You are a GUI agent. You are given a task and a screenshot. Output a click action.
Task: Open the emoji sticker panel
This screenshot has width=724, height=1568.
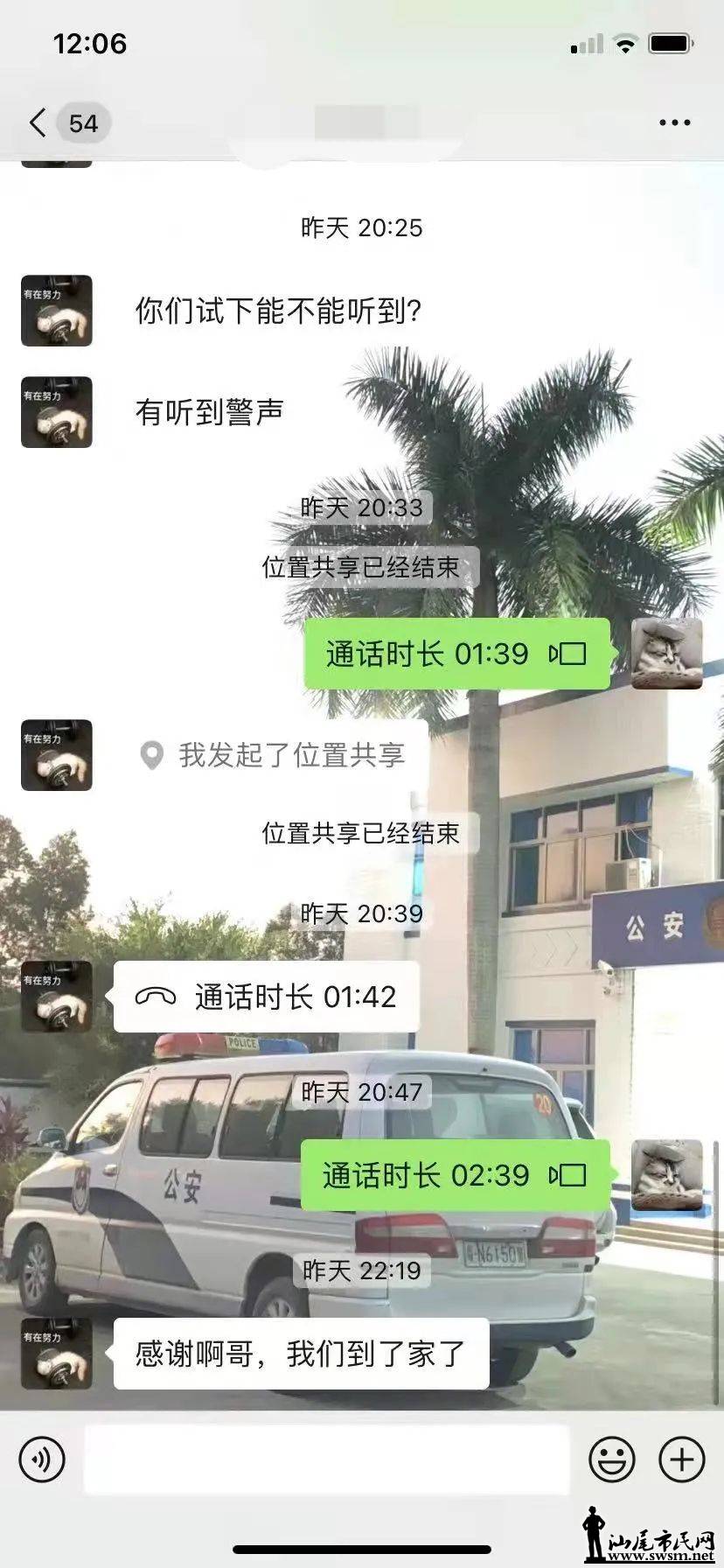click(x=611, y=1459)
